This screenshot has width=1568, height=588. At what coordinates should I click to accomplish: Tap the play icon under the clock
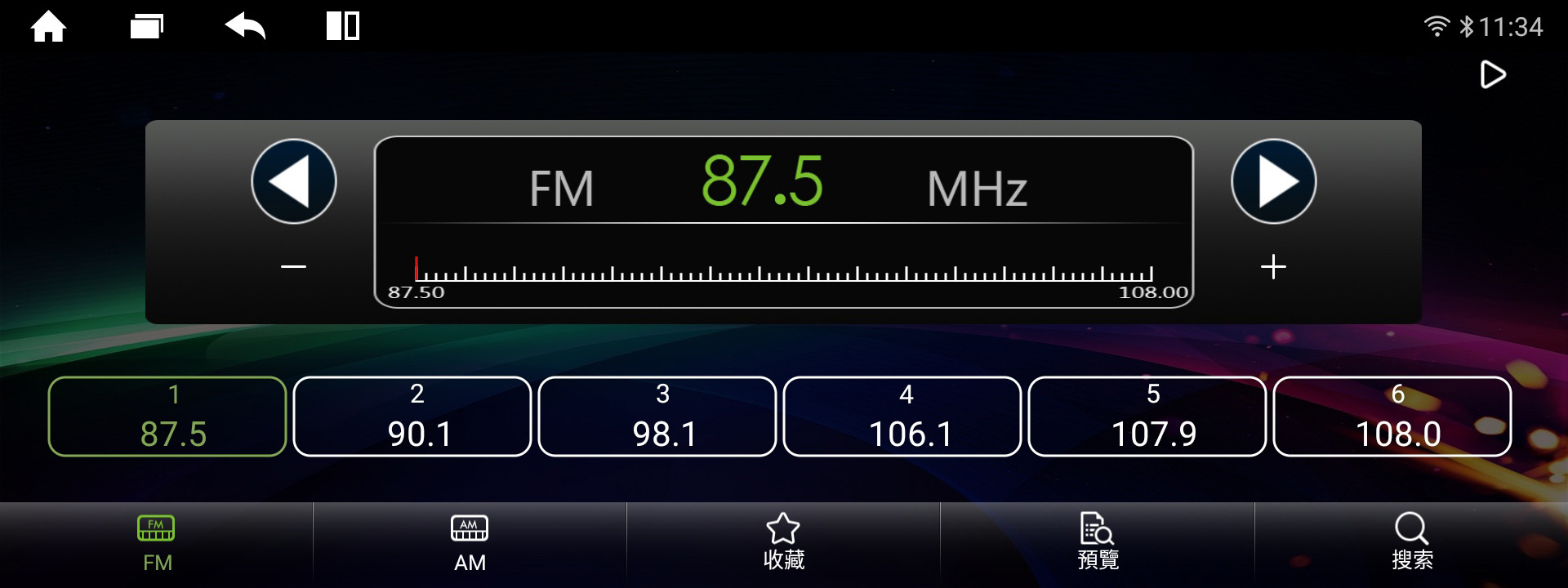click(x=1493, y=75)
